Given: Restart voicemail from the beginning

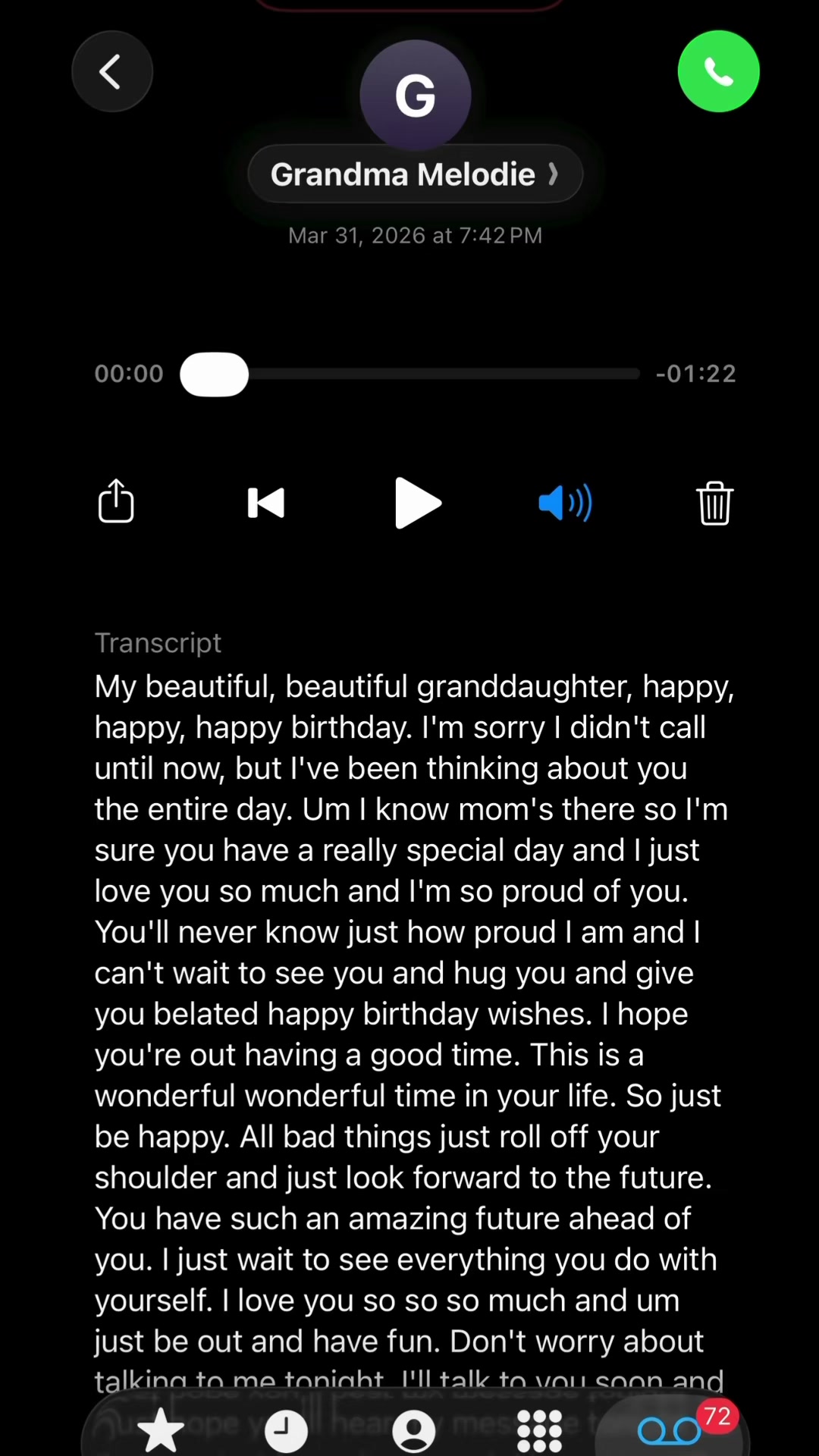Looking at the screenshot, I should coord(265,503).
